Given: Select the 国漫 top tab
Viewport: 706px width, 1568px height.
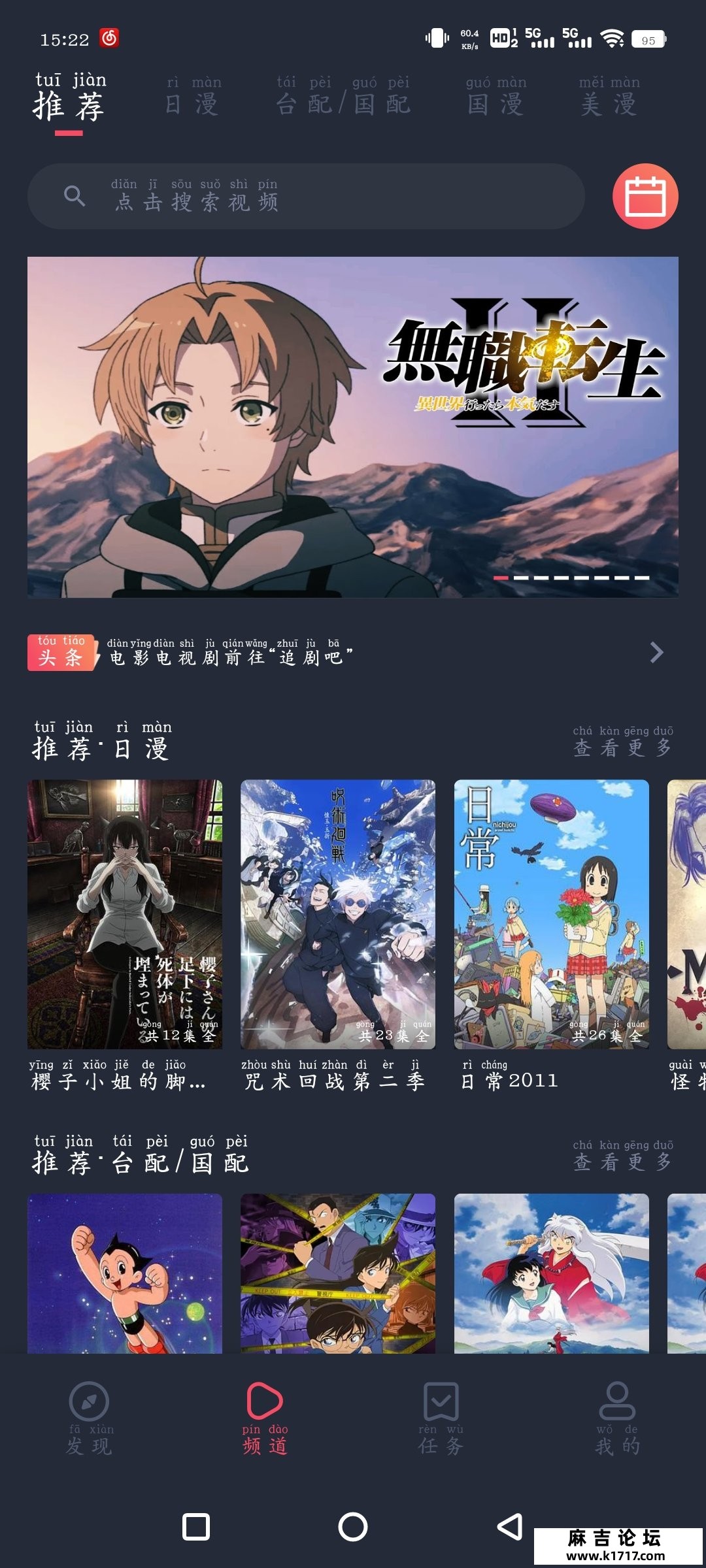Looking at the screenshot, I should point(496,98).
